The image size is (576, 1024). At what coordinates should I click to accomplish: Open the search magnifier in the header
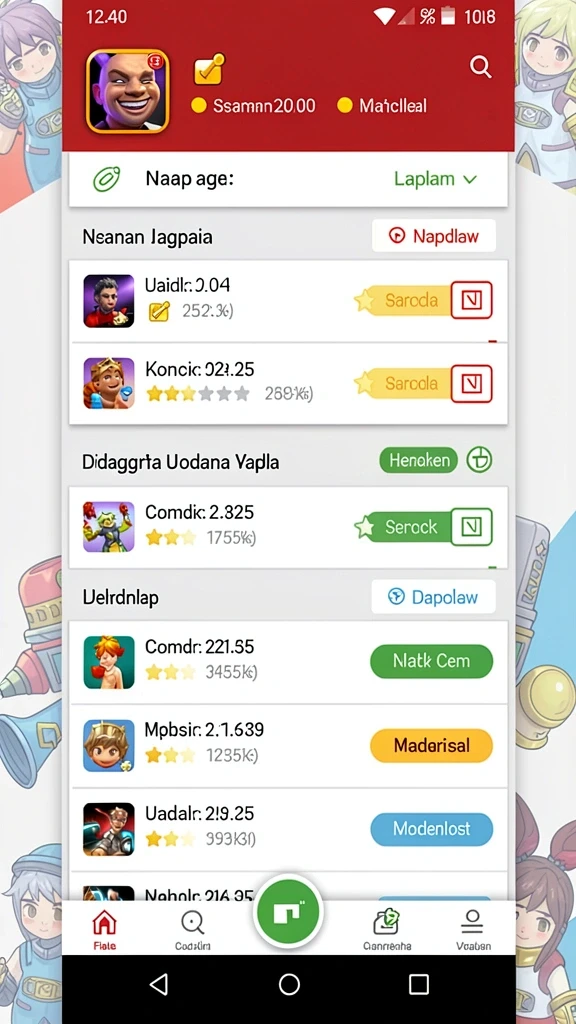(481, 67)
